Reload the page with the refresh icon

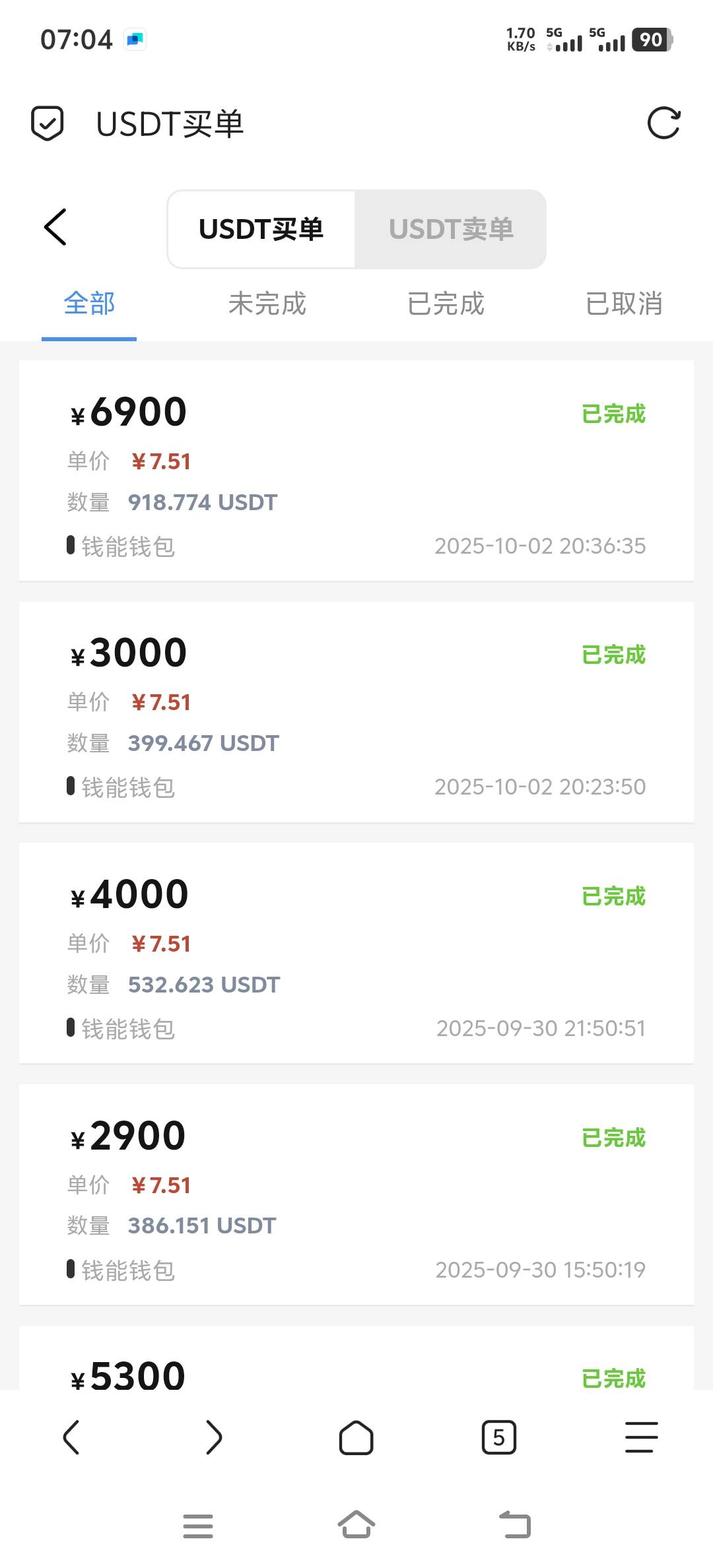(663, 123)
